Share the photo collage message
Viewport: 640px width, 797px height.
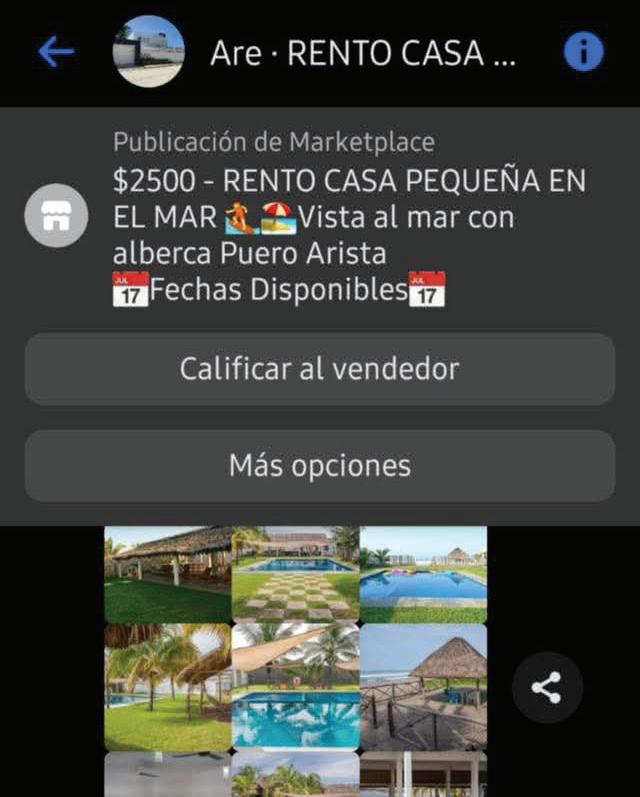546,687
